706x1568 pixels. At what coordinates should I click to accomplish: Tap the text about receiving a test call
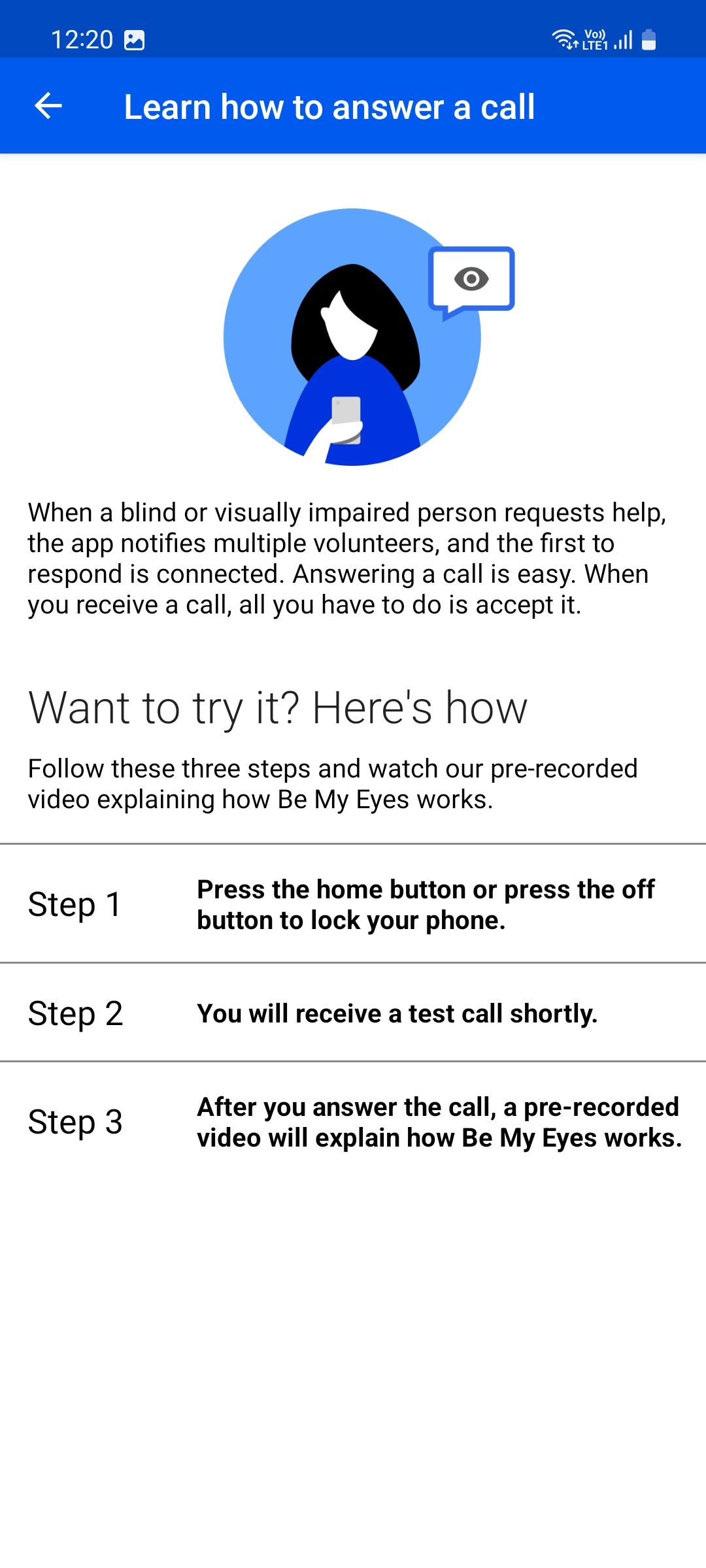(397, 1013)
